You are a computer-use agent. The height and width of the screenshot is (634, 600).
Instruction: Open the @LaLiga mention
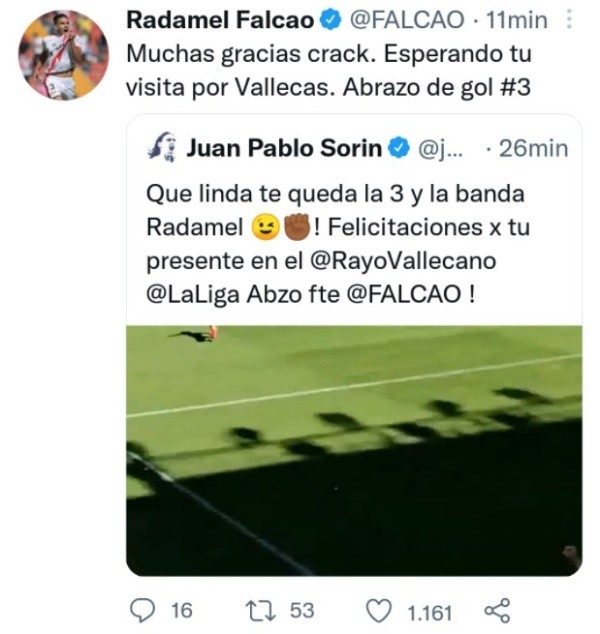click(x=193, y=297)
